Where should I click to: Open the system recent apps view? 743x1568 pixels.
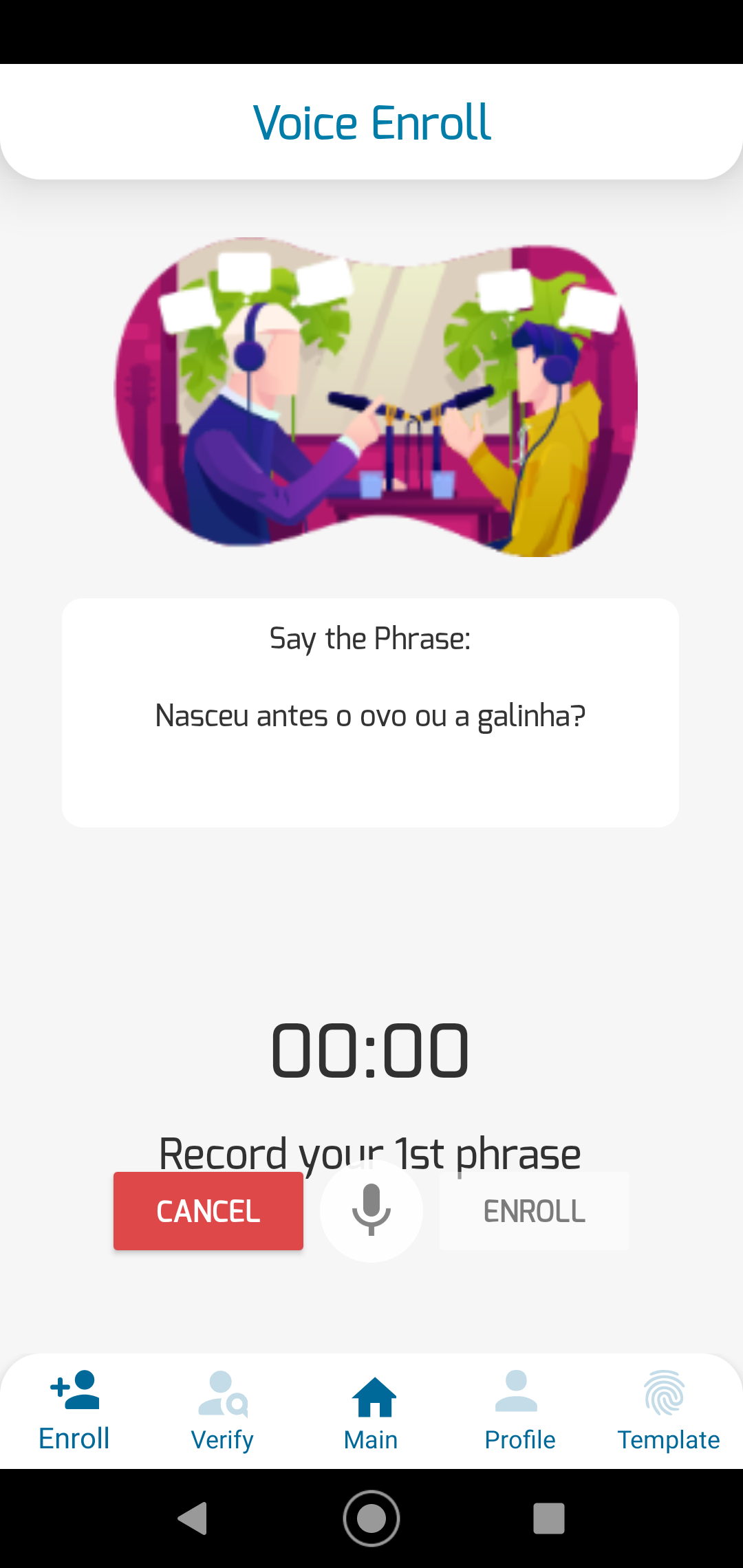click(548, 1518)
